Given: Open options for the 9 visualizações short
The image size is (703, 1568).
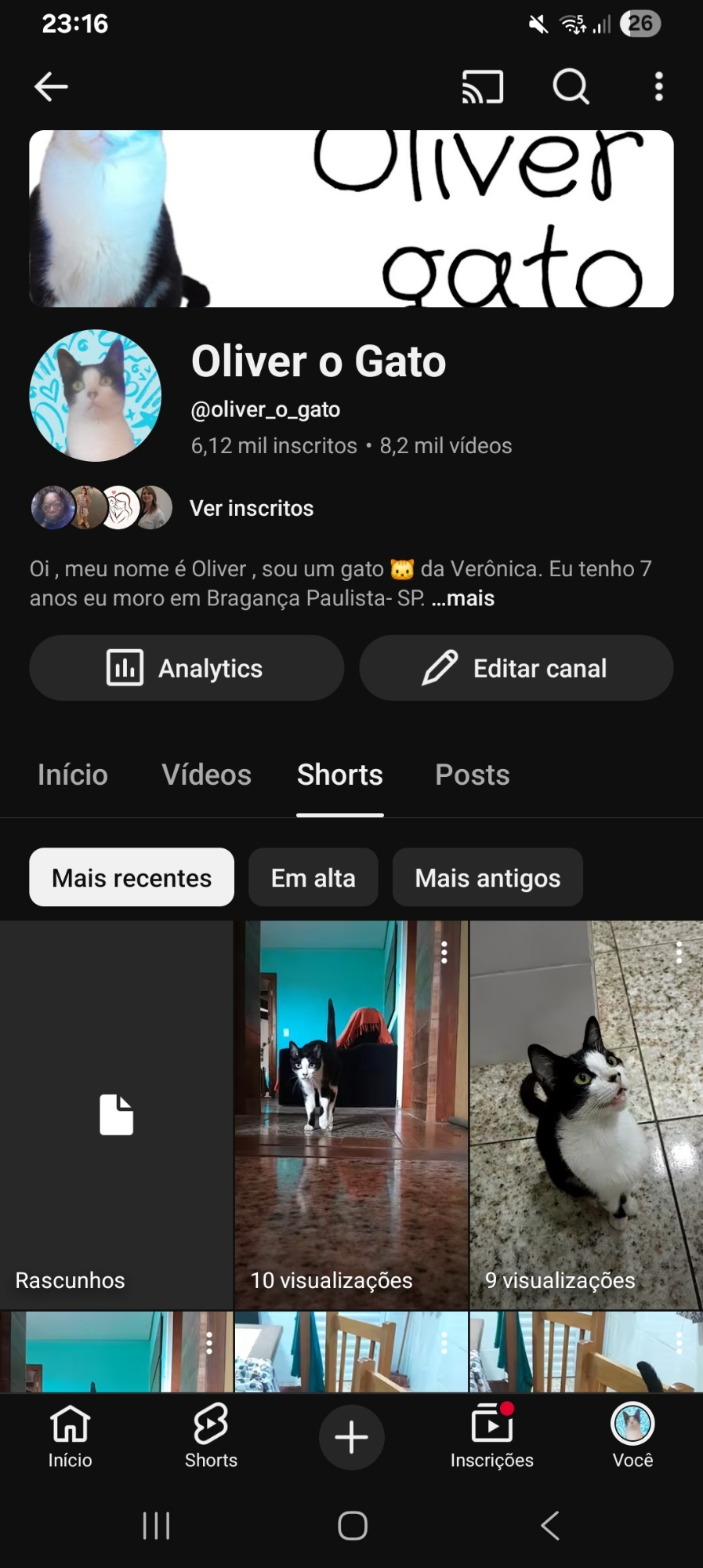Looking at the screenshot, I should point(679,952).
